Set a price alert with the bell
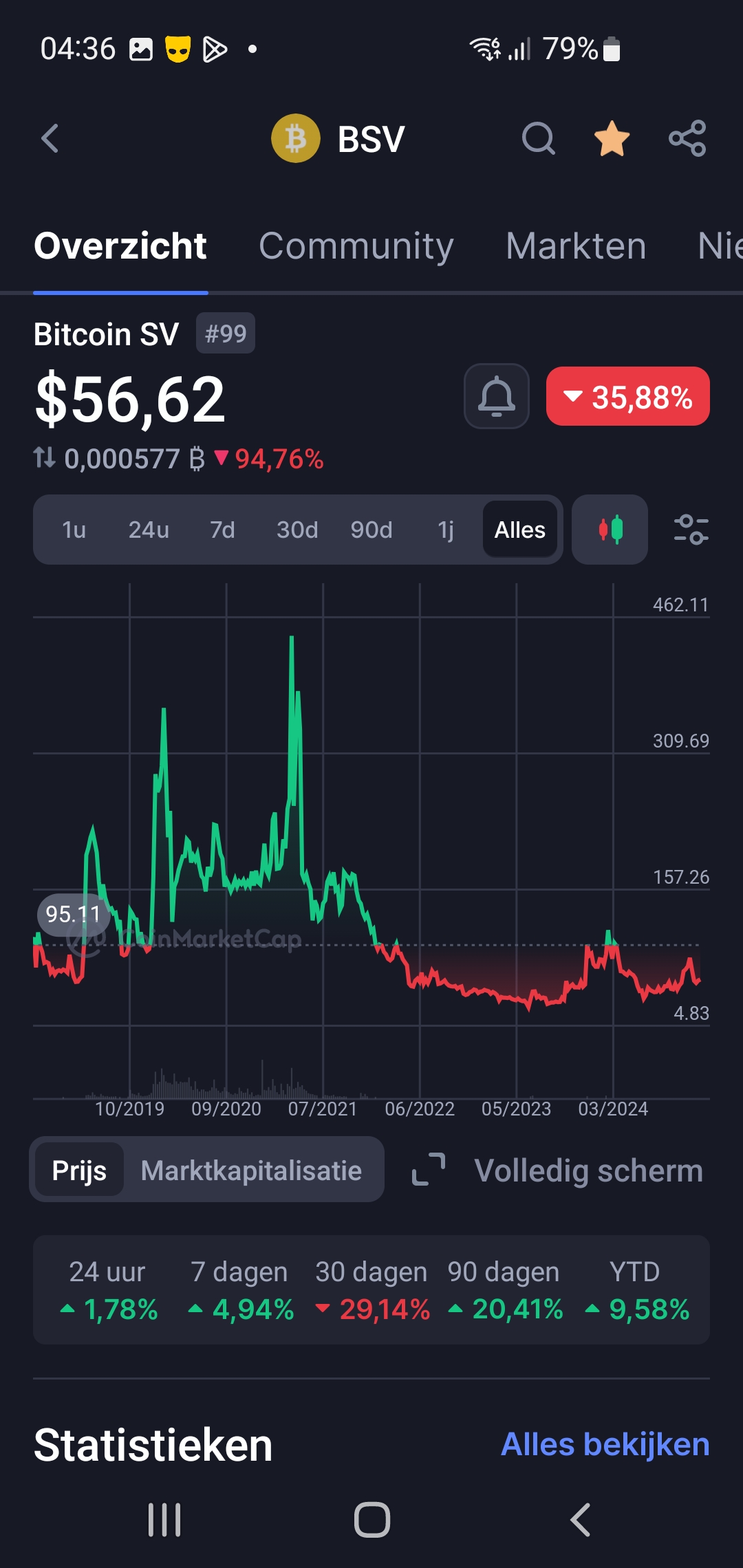 pos(497,396)
